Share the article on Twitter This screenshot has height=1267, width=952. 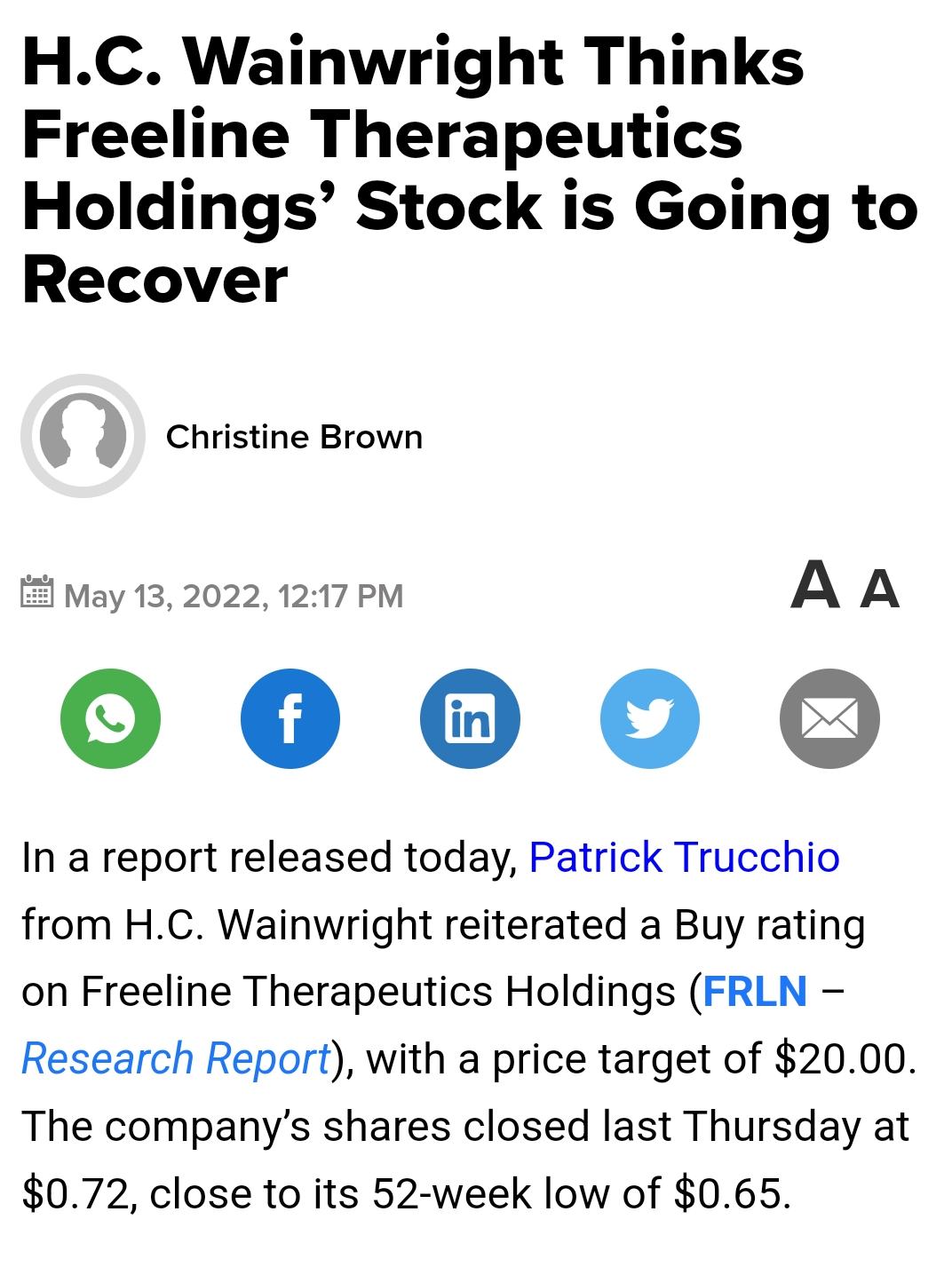[649, 718]
